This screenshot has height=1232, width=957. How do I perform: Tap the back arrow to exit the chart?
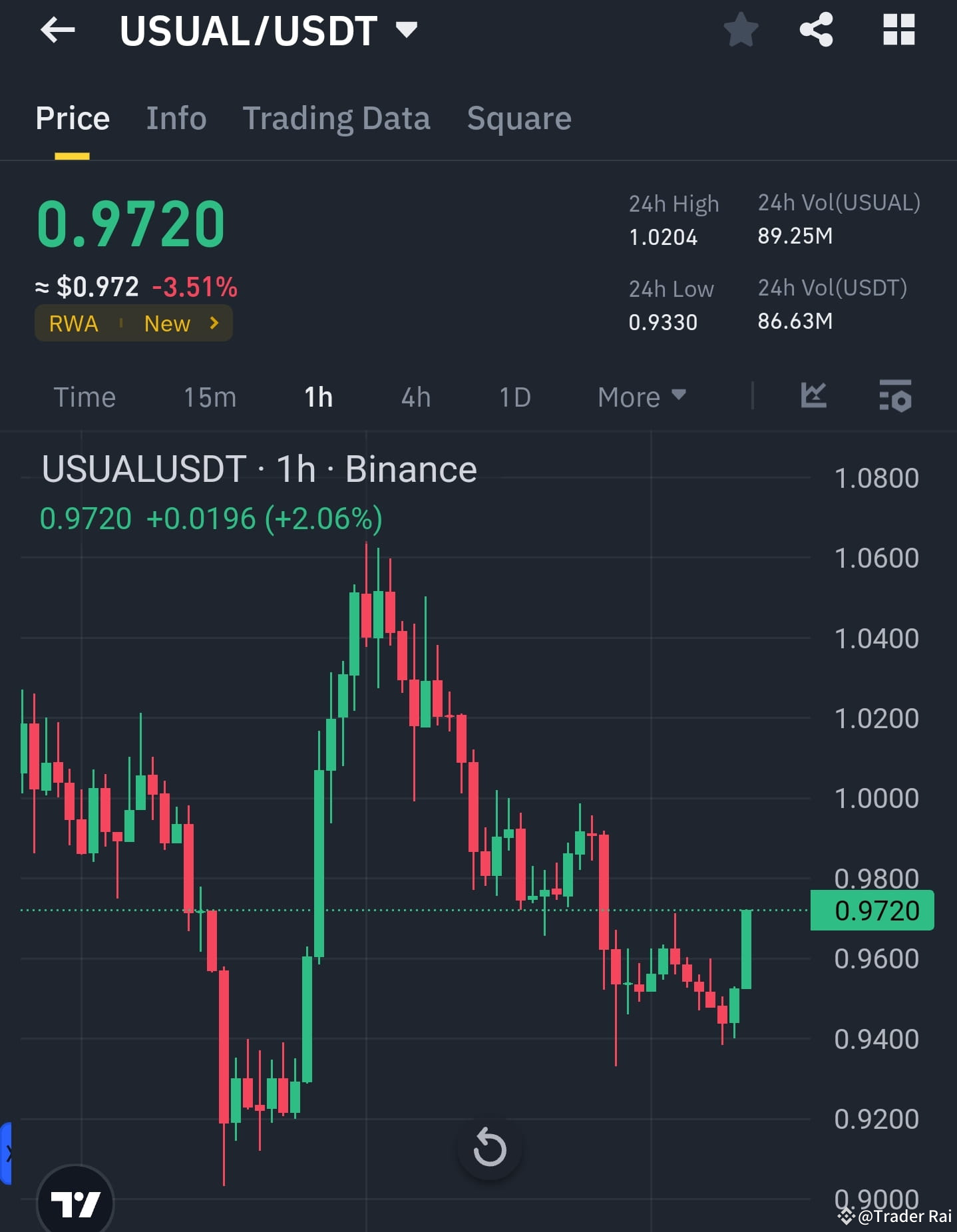pyautogui.click(x=57, y=30)
